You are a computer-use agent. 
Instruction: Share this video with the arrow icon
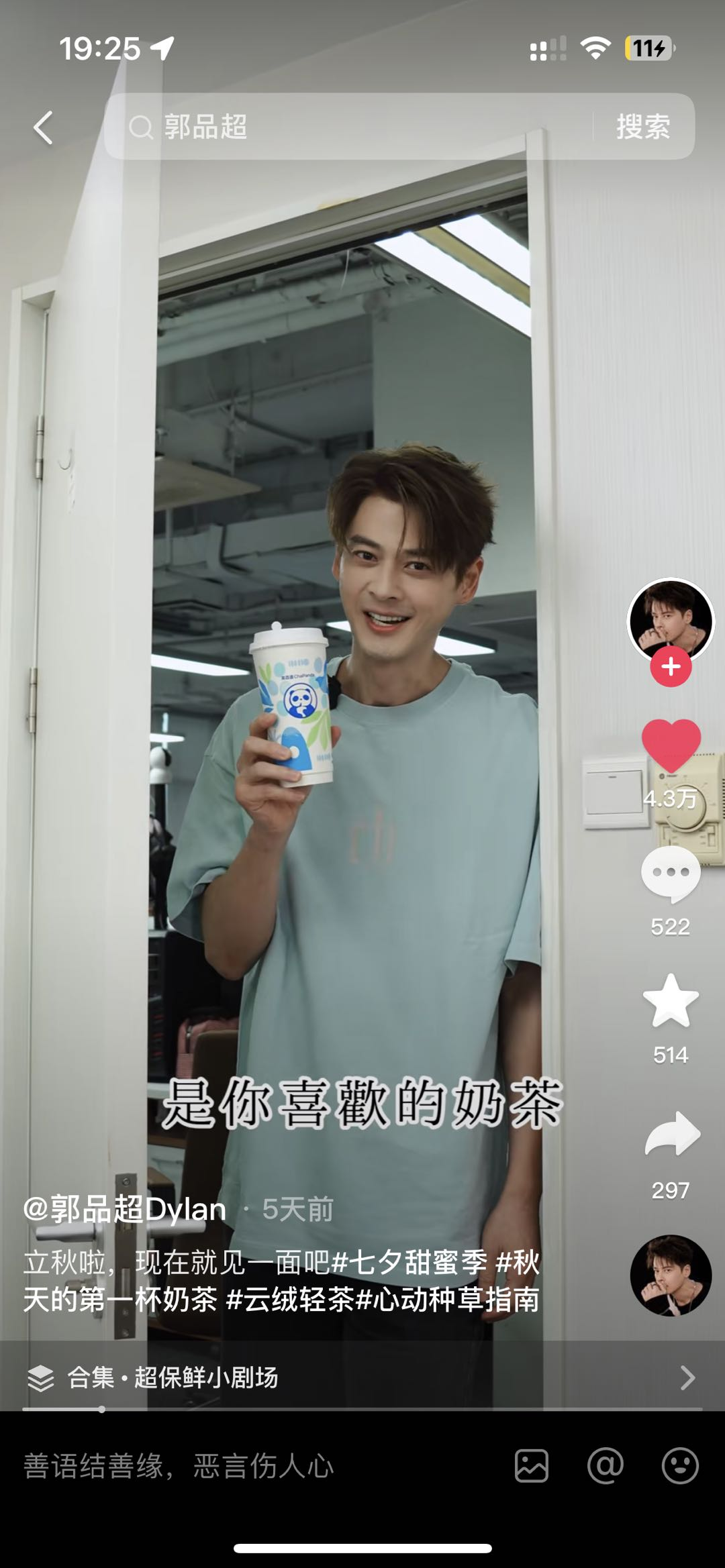click(672, 1135)
